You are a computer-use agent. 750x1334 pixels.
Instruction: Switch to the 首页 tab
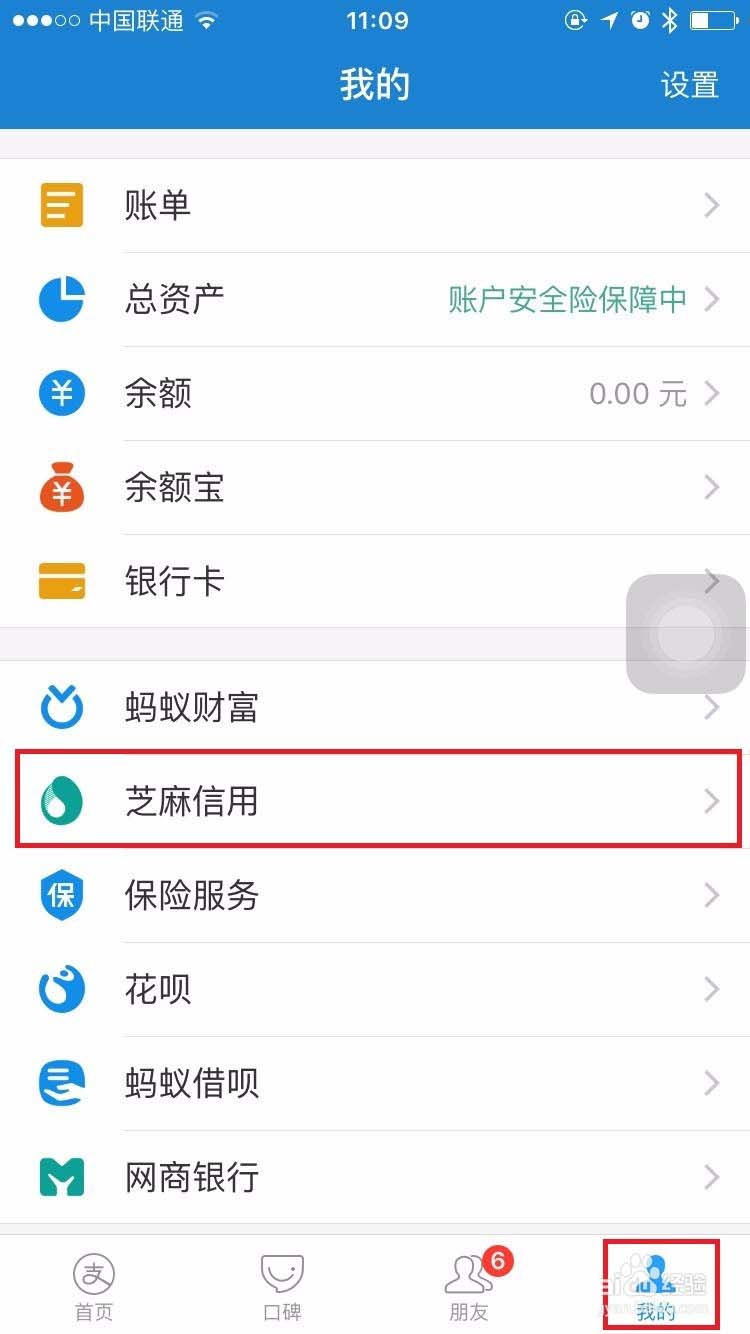(x=94, y=1285)
